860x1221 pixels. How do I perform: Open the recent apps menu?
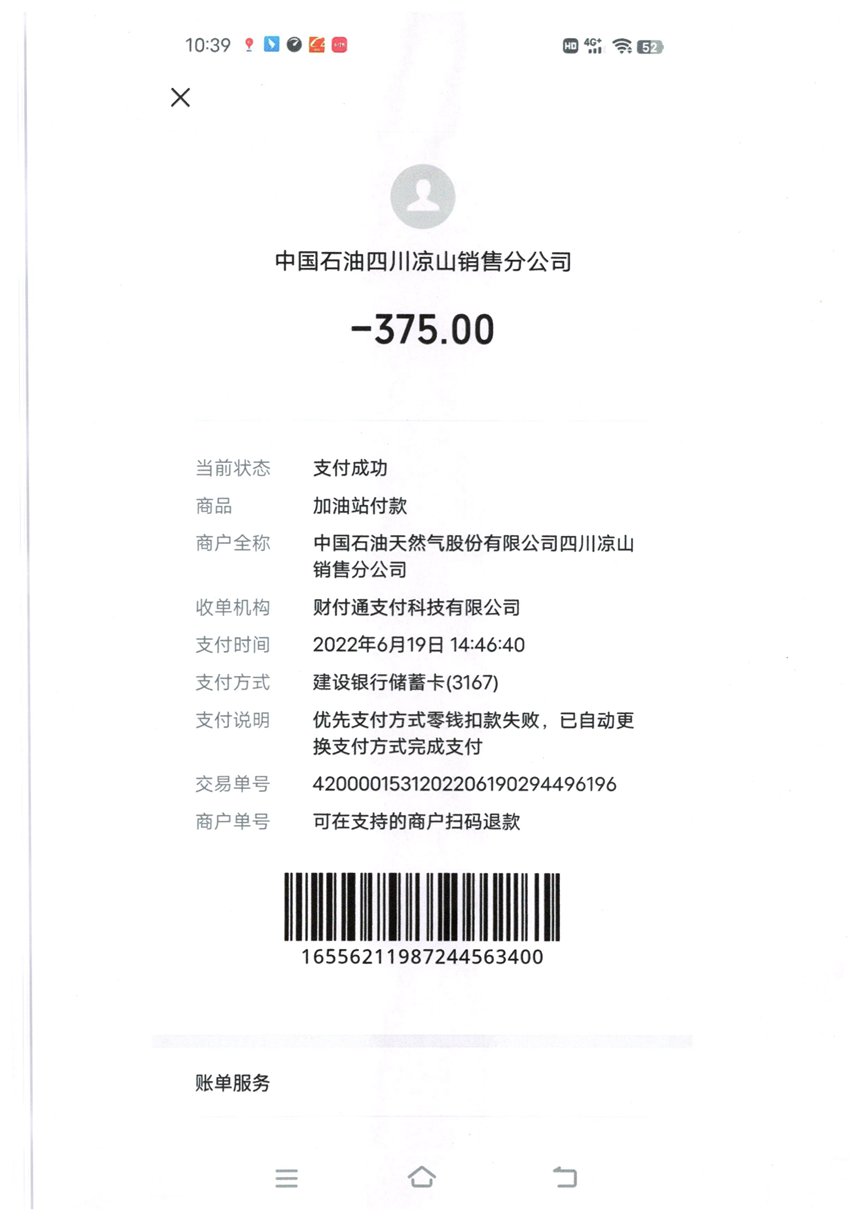coord(287,1178)
